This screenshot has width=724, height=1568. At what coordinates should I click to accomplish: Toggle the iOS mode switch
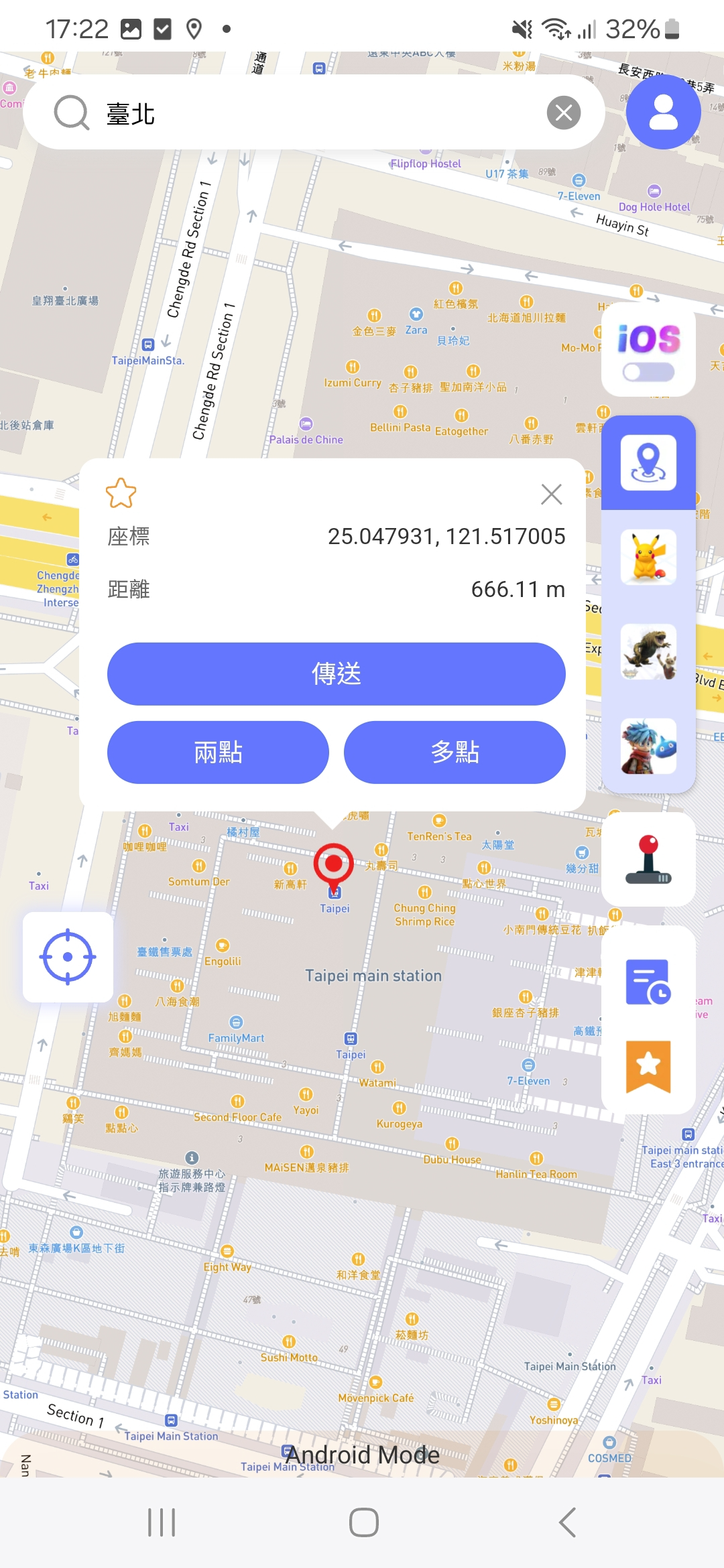click(x=648, y=371)
